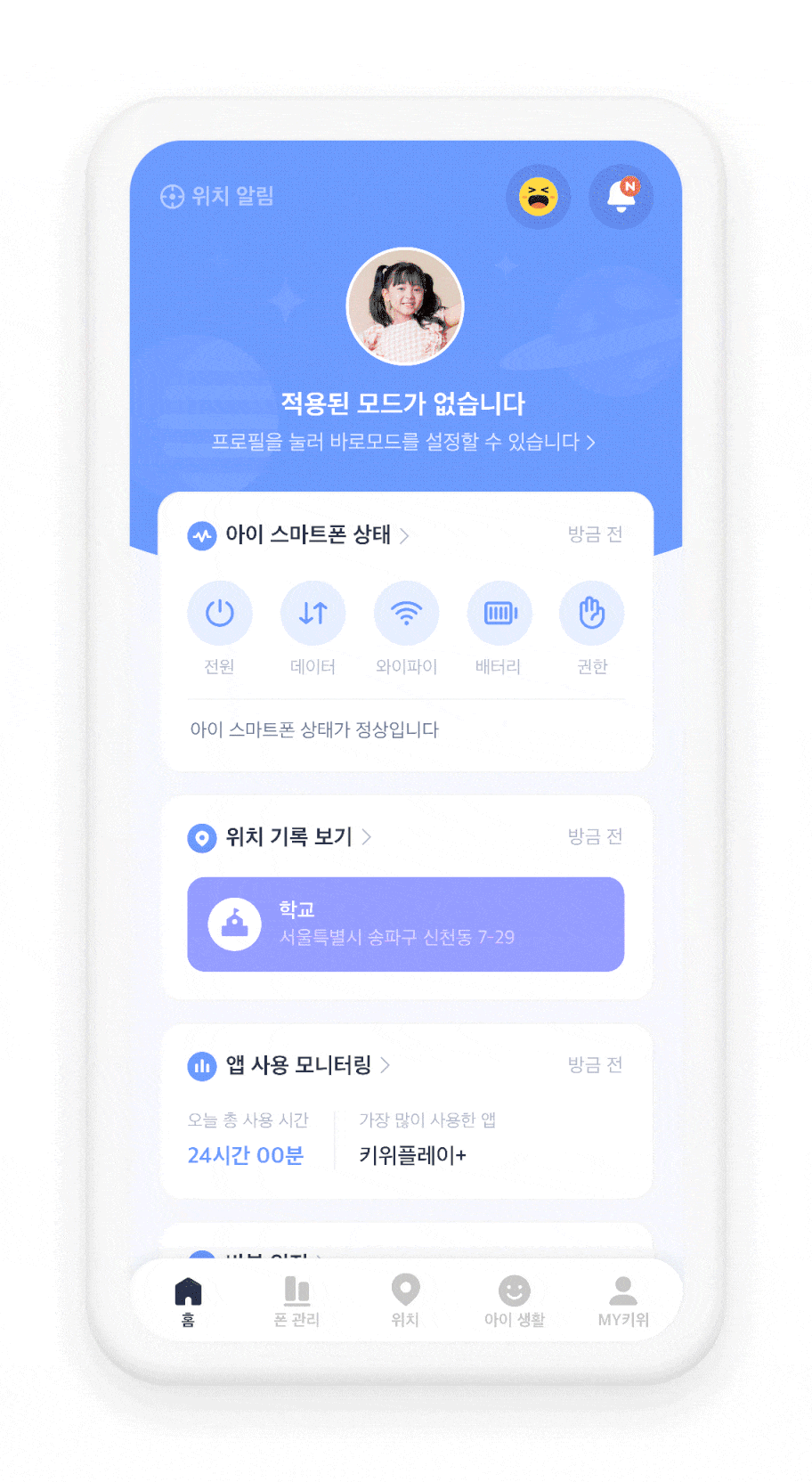This screenshot has width=812, height=1482.
Task: Open the school (학교) location card
Action: pos(405,924)
